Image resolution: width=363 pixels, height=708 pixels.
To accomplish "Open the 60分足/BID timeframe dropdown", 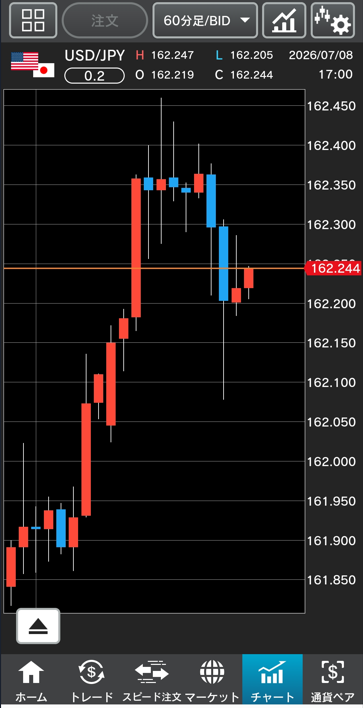I will [x=205, y=20].
